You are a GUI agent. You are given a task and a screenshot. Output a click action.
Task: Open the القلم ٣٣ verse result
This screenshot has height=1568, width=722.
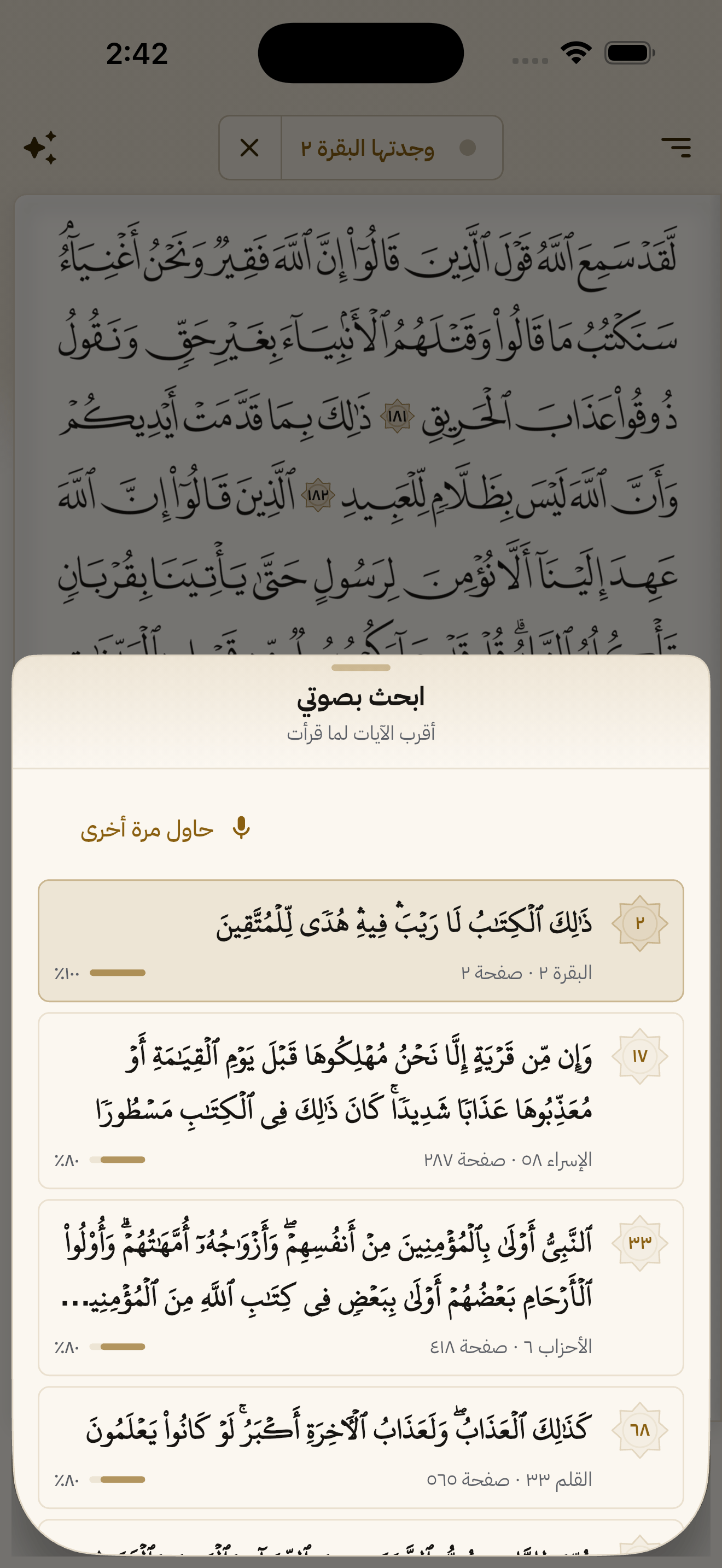click(361, 1448)
